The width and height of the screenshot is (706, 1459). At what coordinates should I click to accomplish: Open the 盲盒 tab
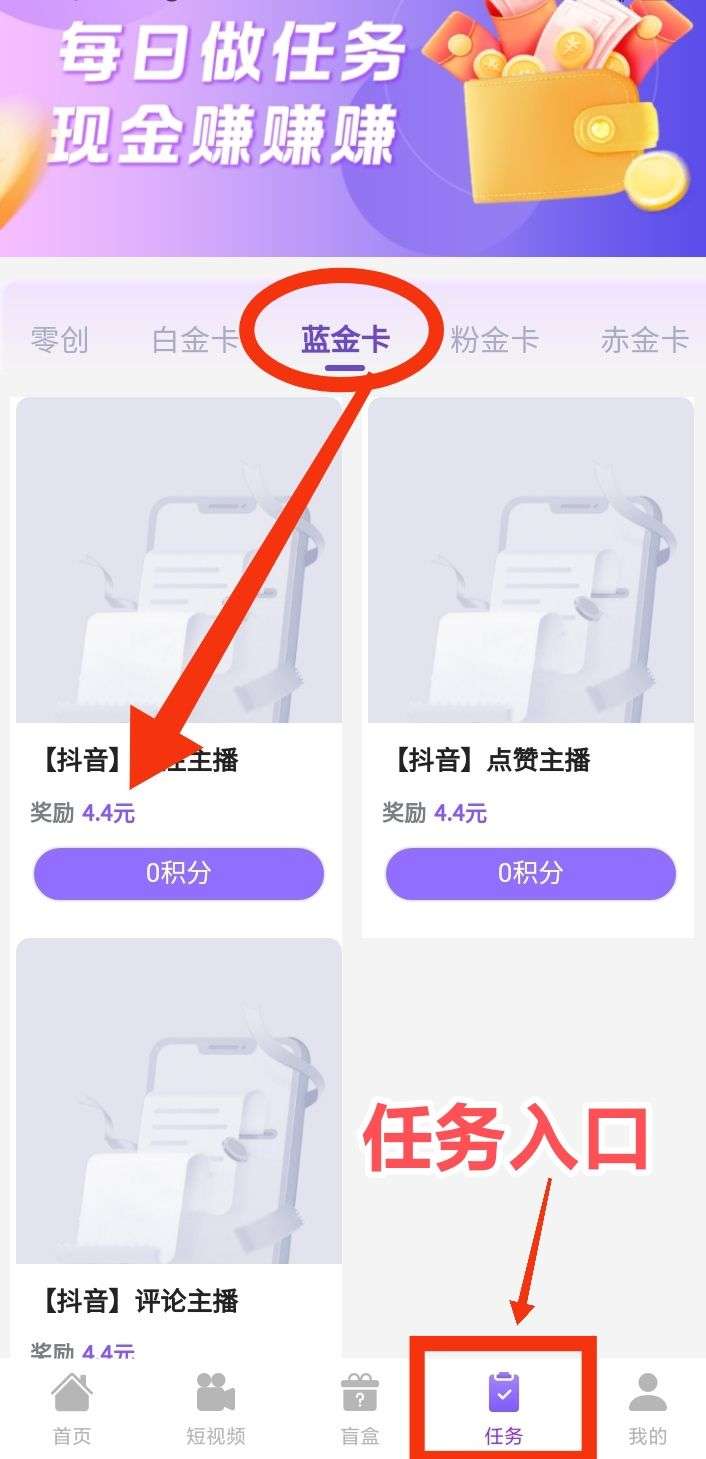click(359, 1410)
